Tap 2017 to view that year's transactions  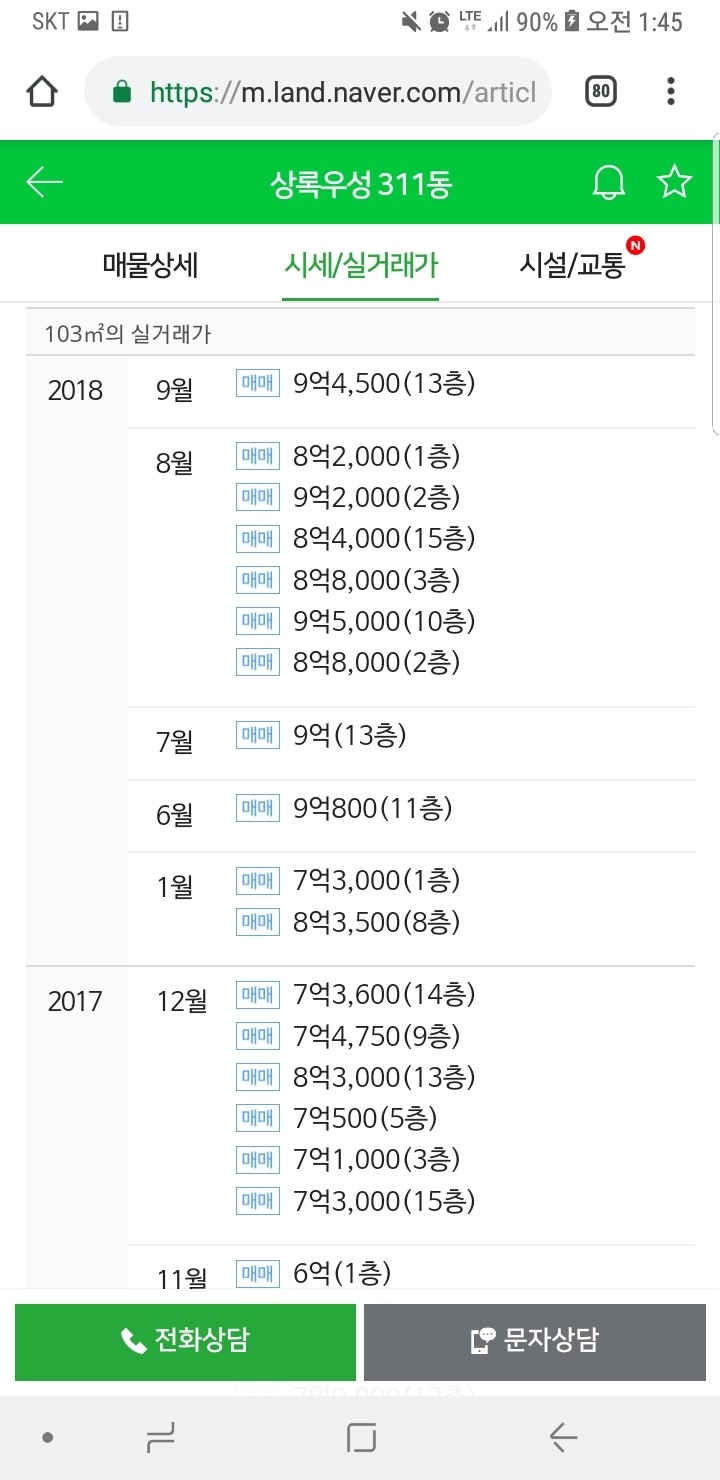click(73, 1001)
